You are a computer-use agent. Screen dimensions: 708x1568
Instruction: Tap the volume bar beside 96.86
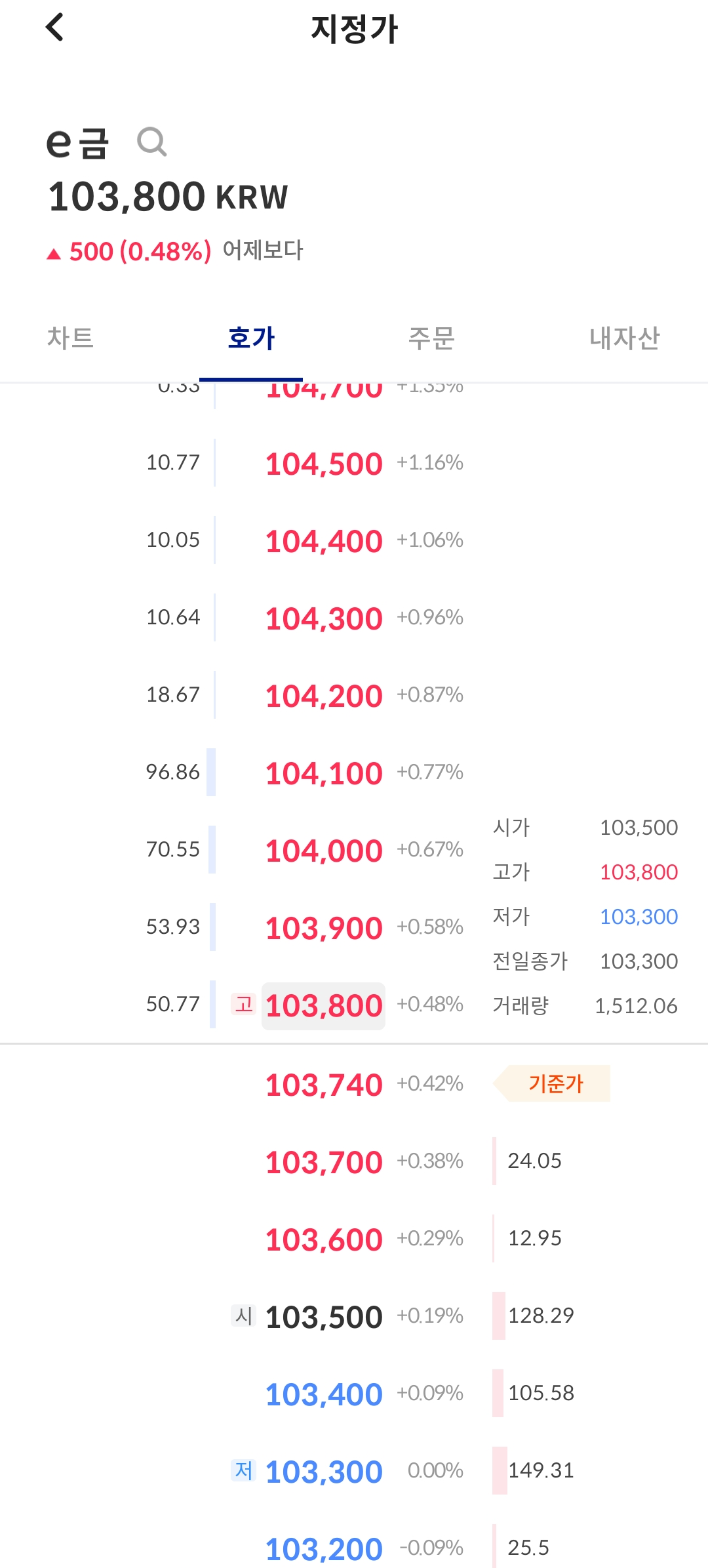[x=211, y=773]
